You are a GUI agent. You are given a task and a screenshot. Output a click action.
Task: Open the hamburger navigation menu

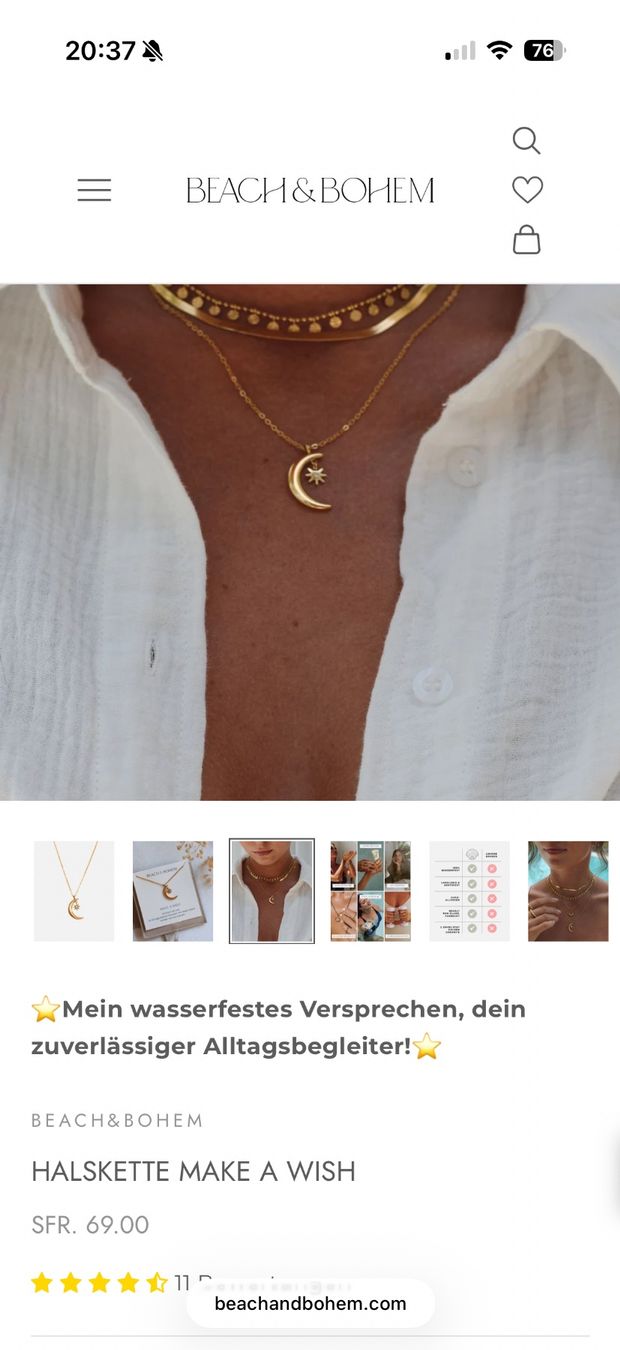point(94,190)
